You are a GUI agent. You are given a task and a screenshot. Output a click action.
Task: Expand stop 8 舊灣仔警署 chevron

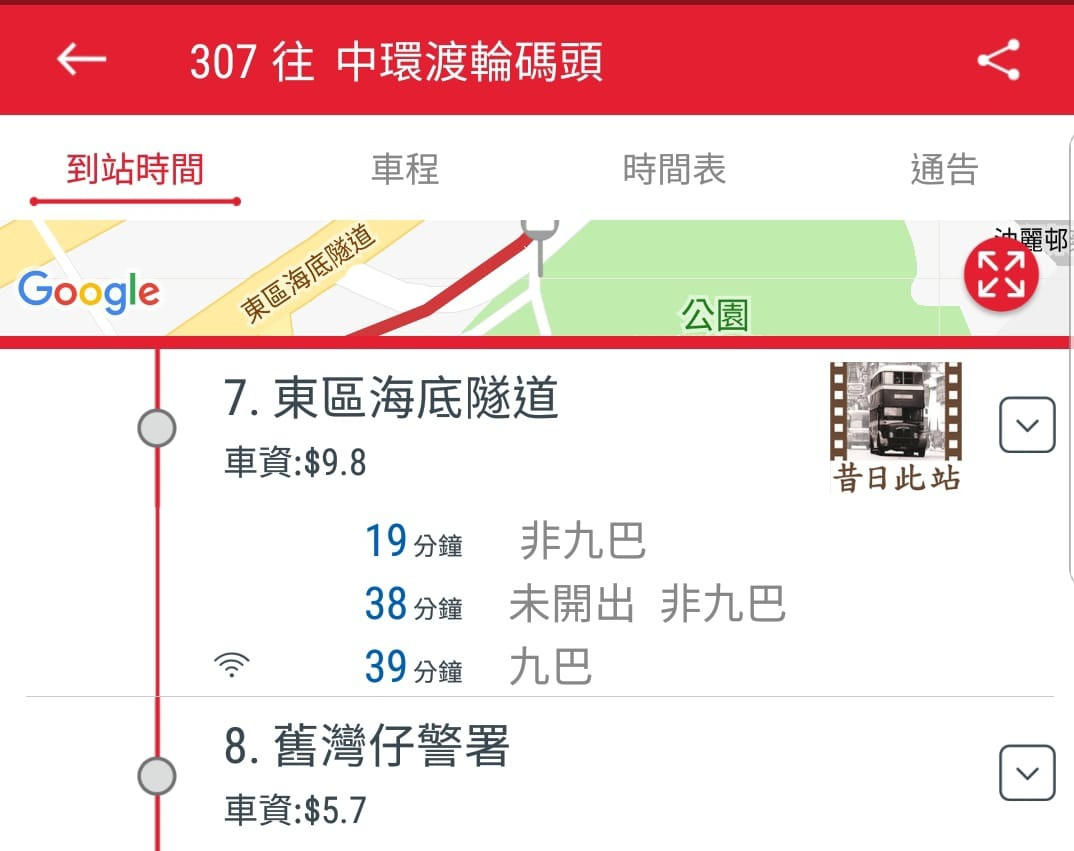tap(1027, 773)
